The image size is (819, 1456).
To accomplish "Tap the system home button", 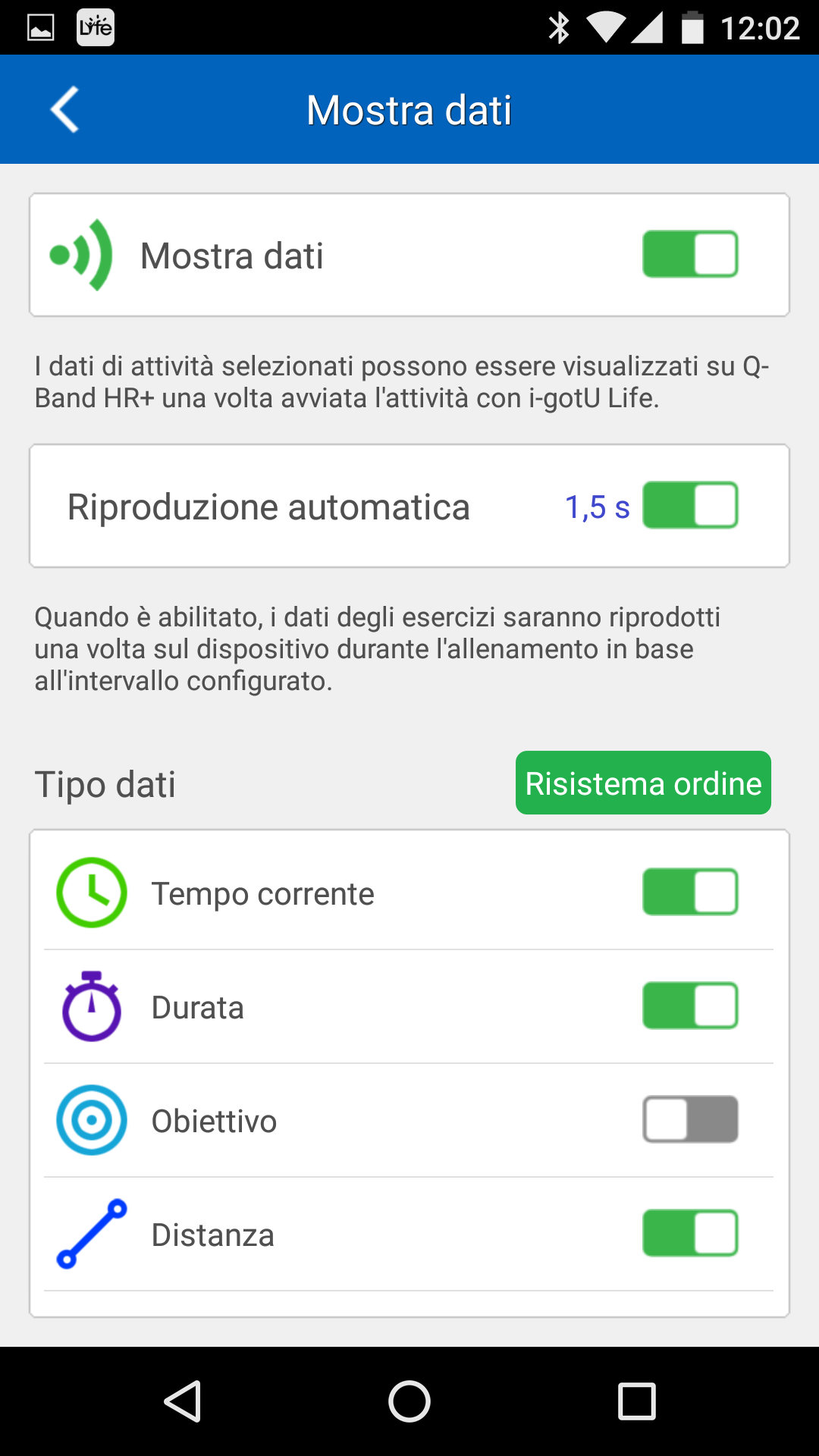I will pyautogui.click(x=409, y=1401).
